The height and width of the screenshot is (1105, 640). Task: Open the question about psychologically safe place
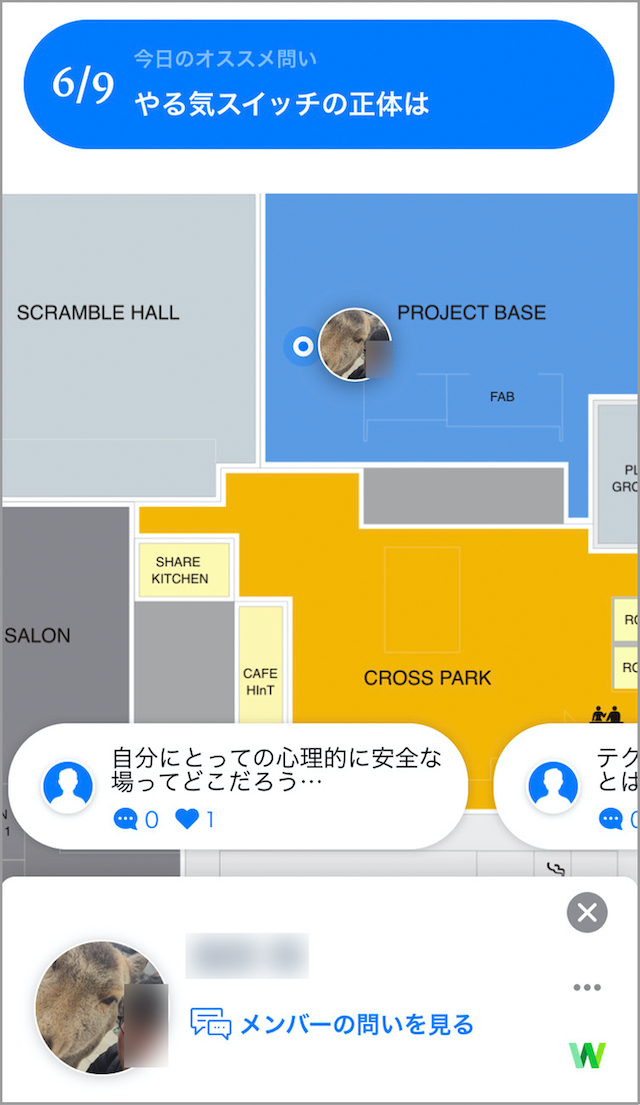click(275, 770)
